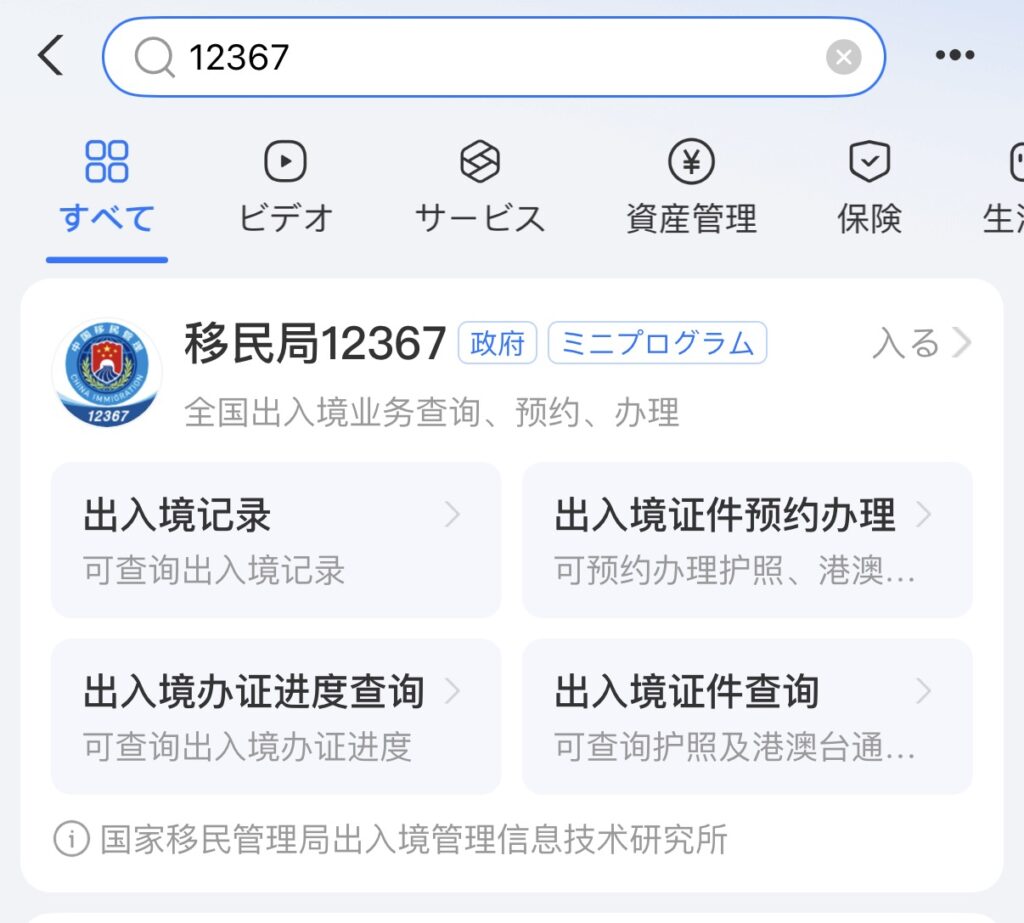
Task: Open the three-dot overflow menu
Action: click(x=954, y=56)
